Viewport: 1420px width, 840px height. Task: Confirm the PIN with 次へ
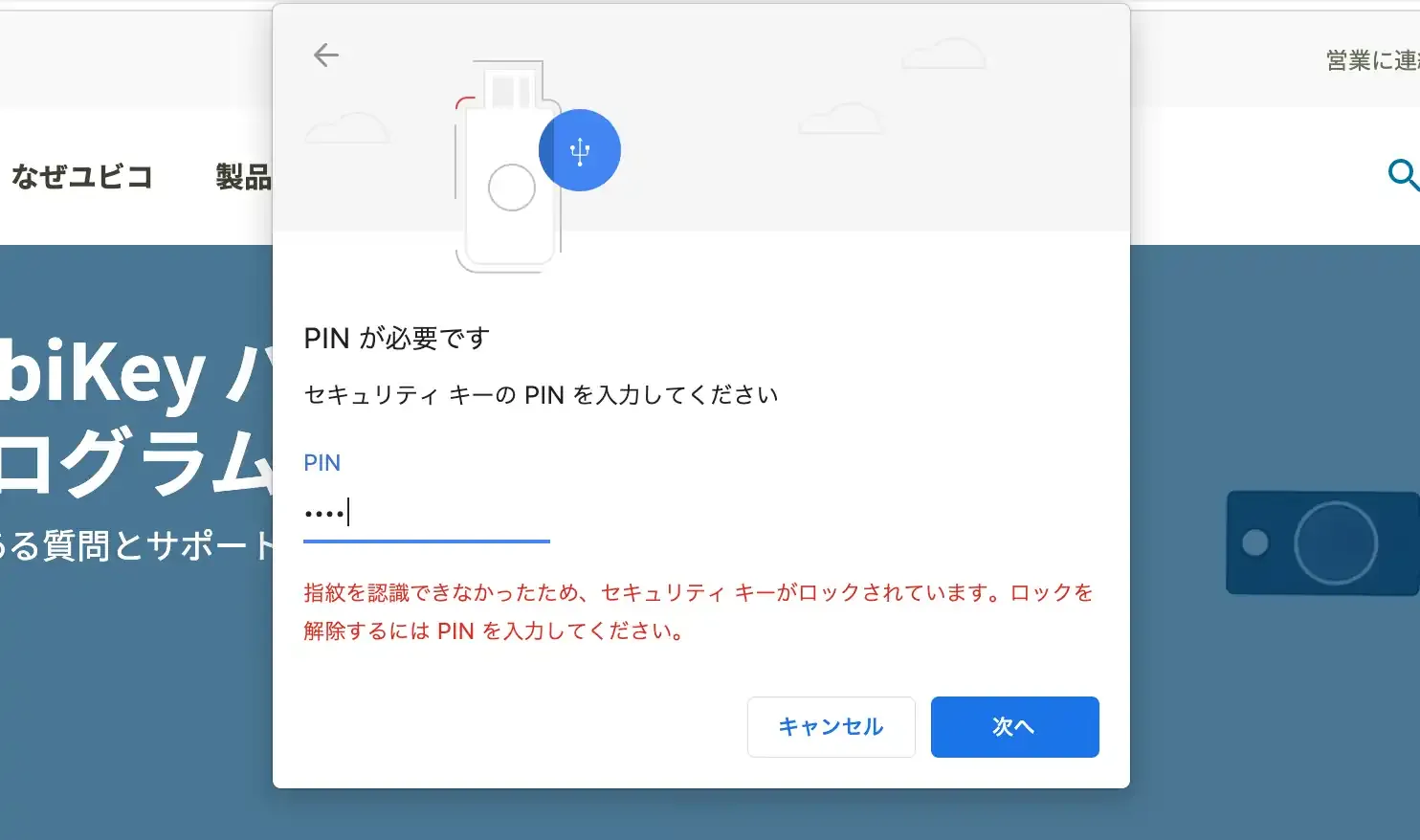point(1014,727)
